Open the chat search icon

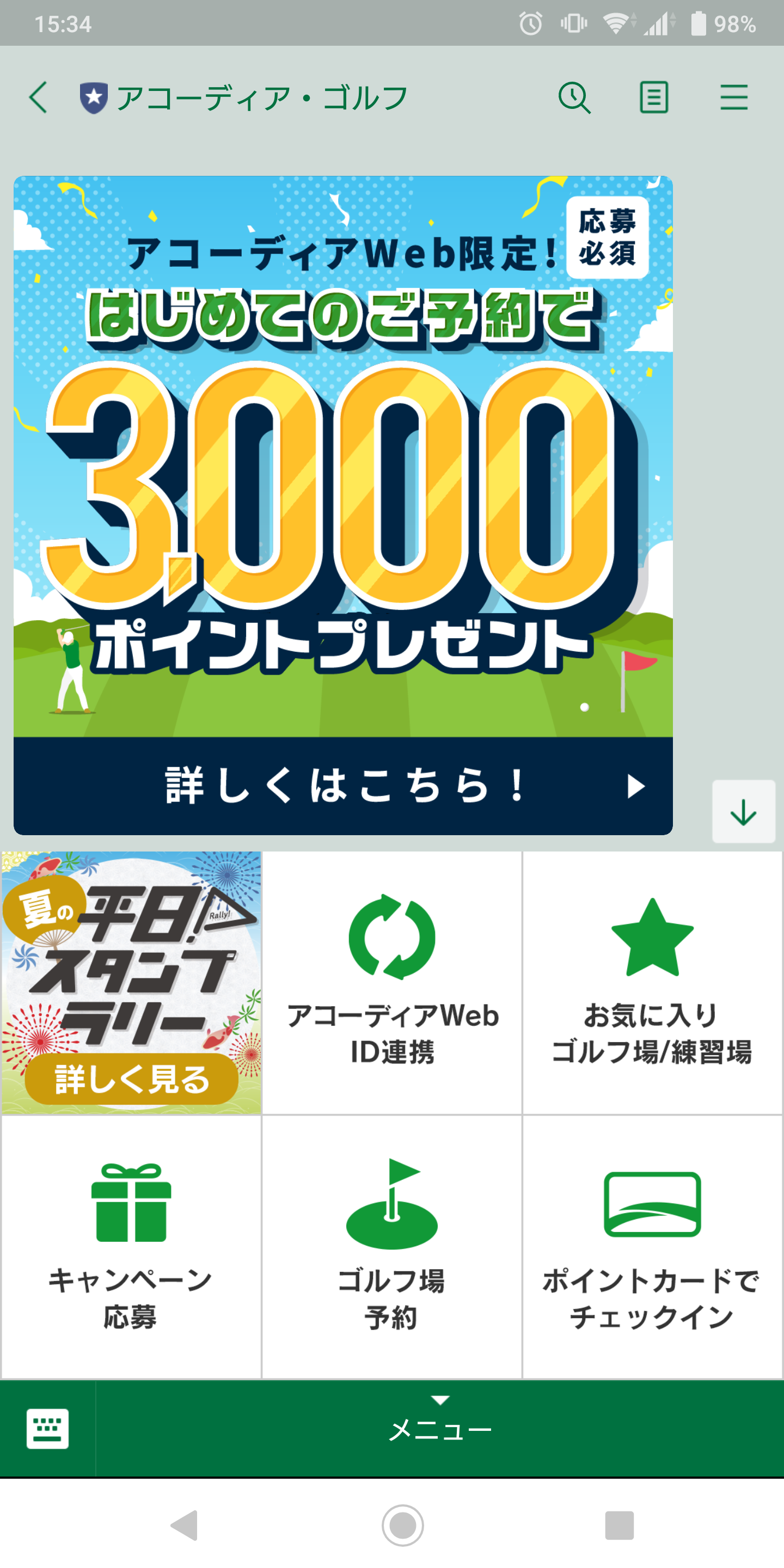click(x=574, y=97)
